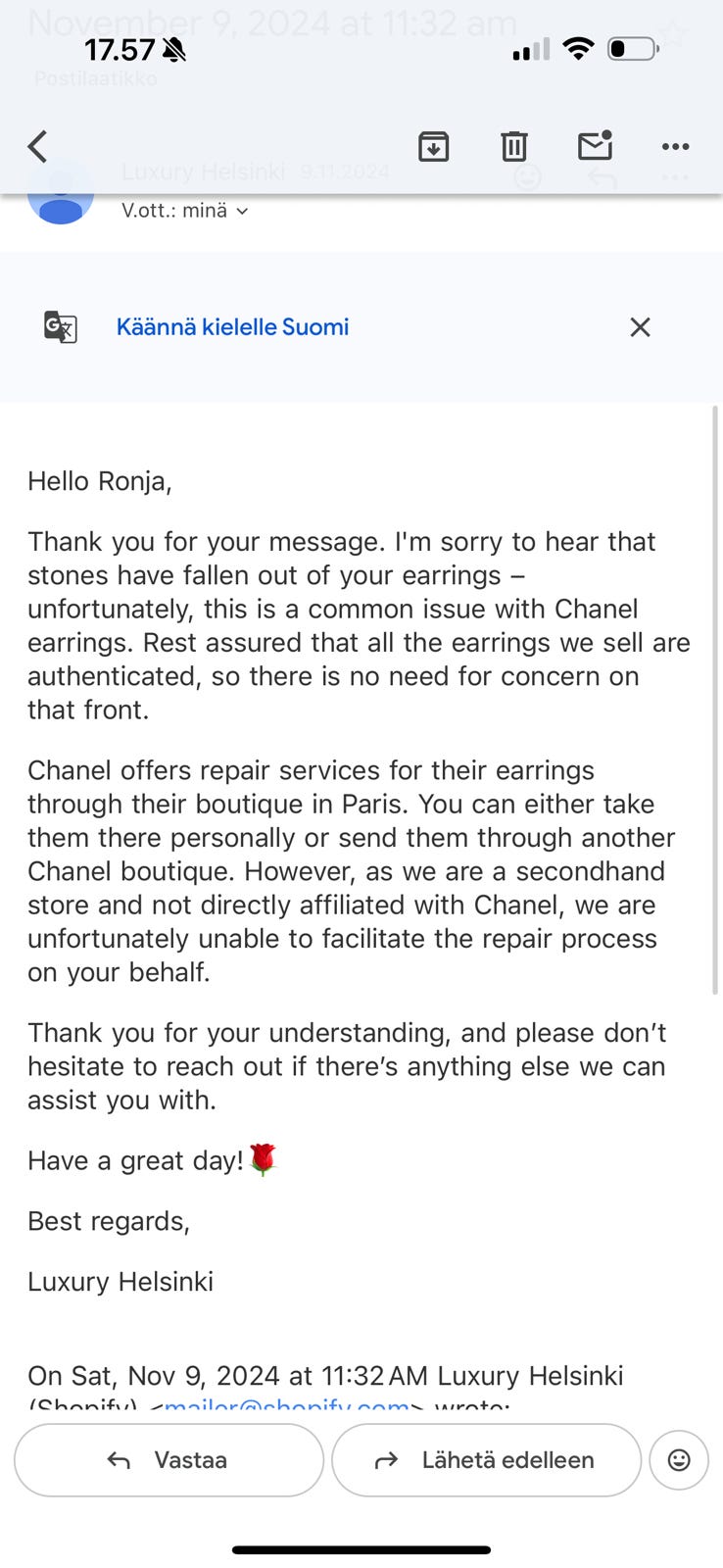
Task: Mark the email as unread
Action: coord(595,146)
